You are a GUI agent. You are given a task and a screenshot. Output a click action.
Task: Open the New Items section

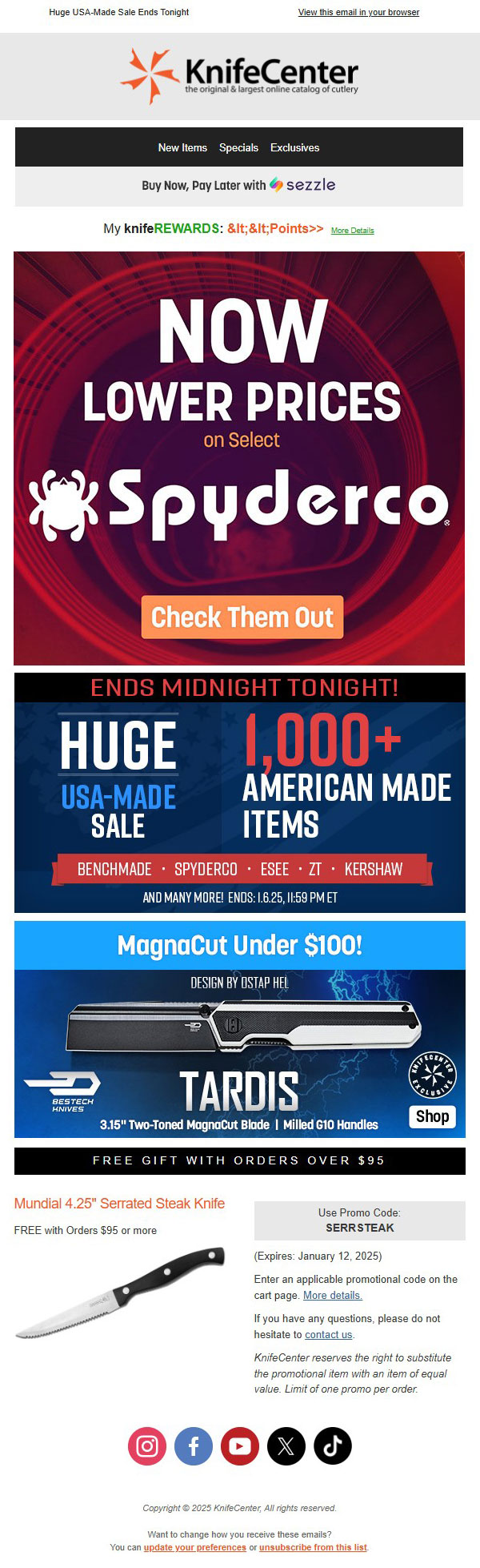[182, 147]
